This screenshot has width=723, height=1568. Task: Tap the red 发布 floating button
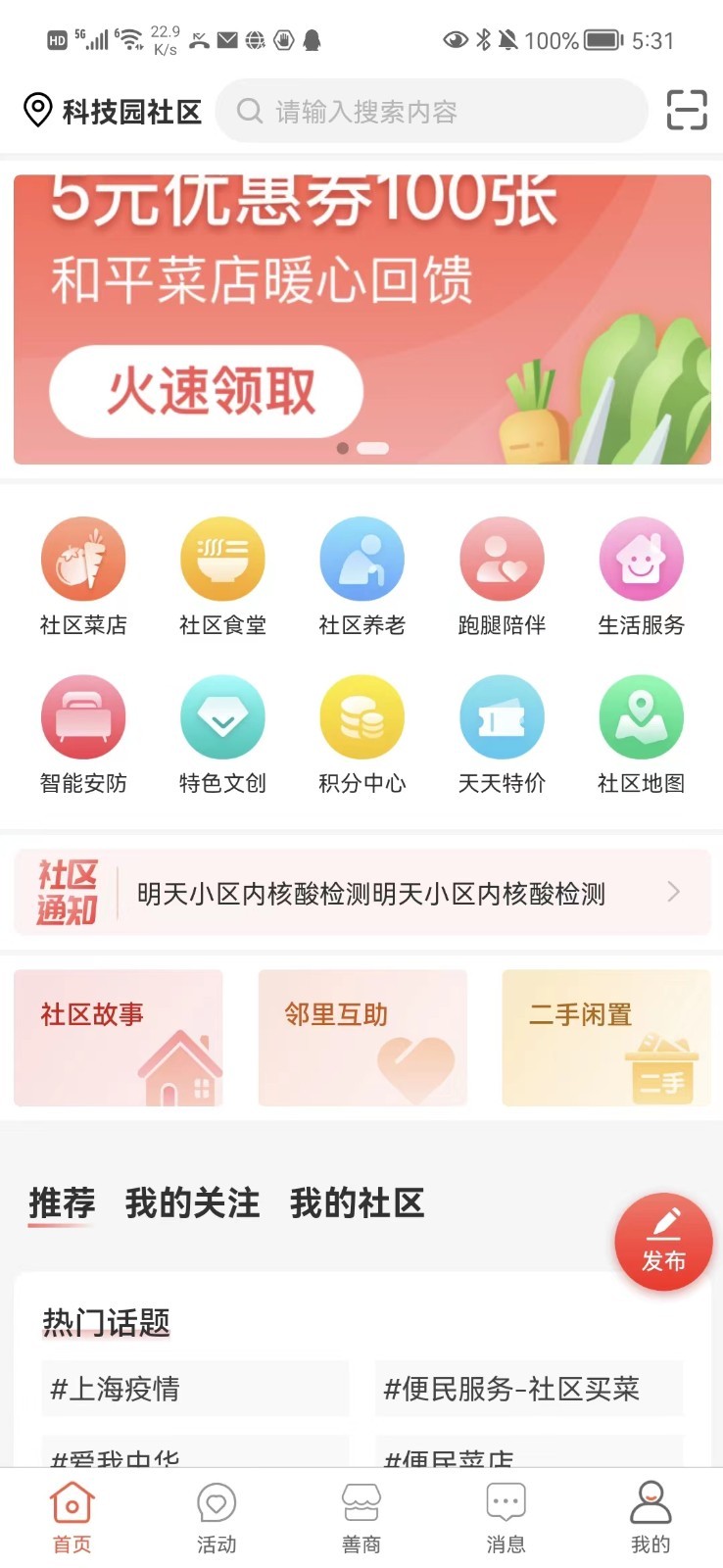tap(663, 1242)
